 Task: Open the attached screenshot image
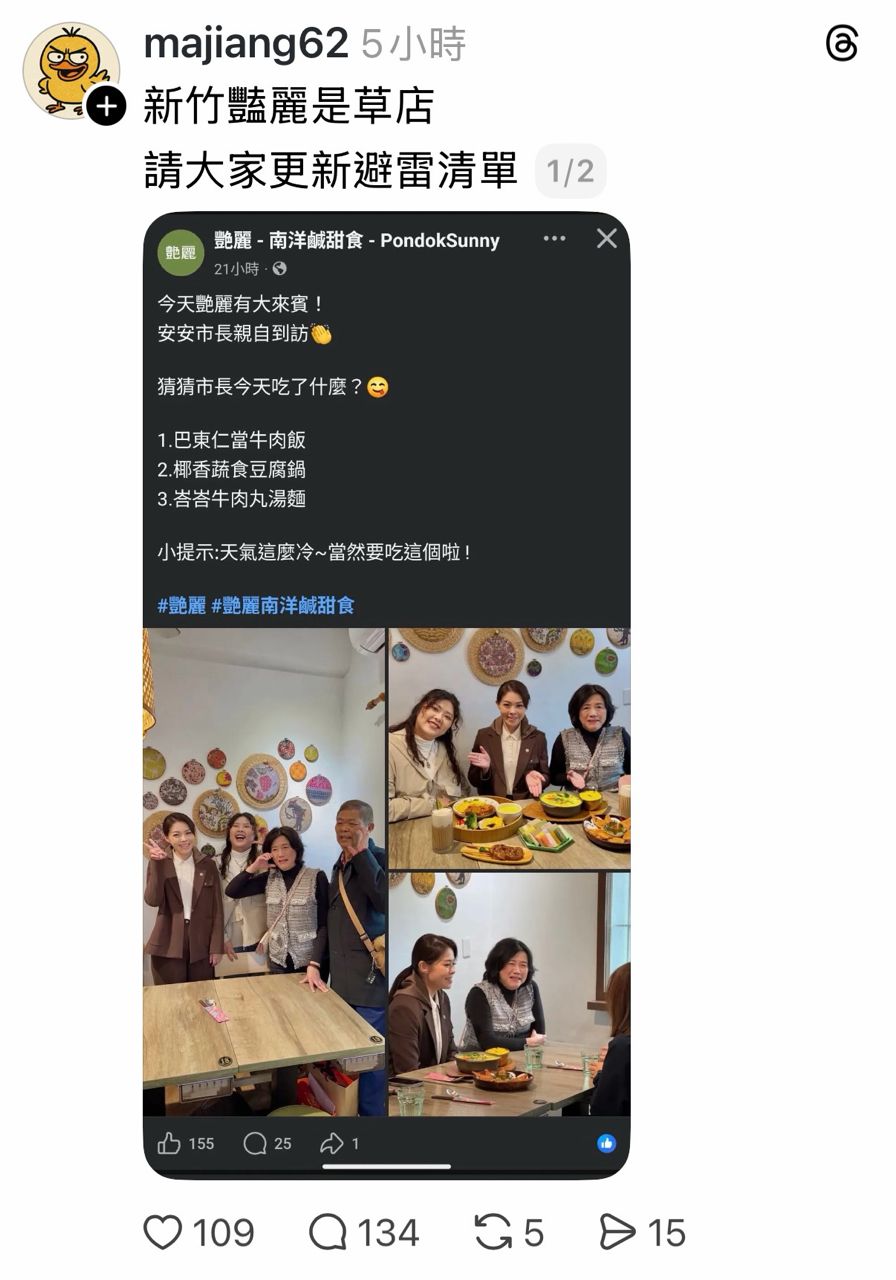tap(386, 695)
